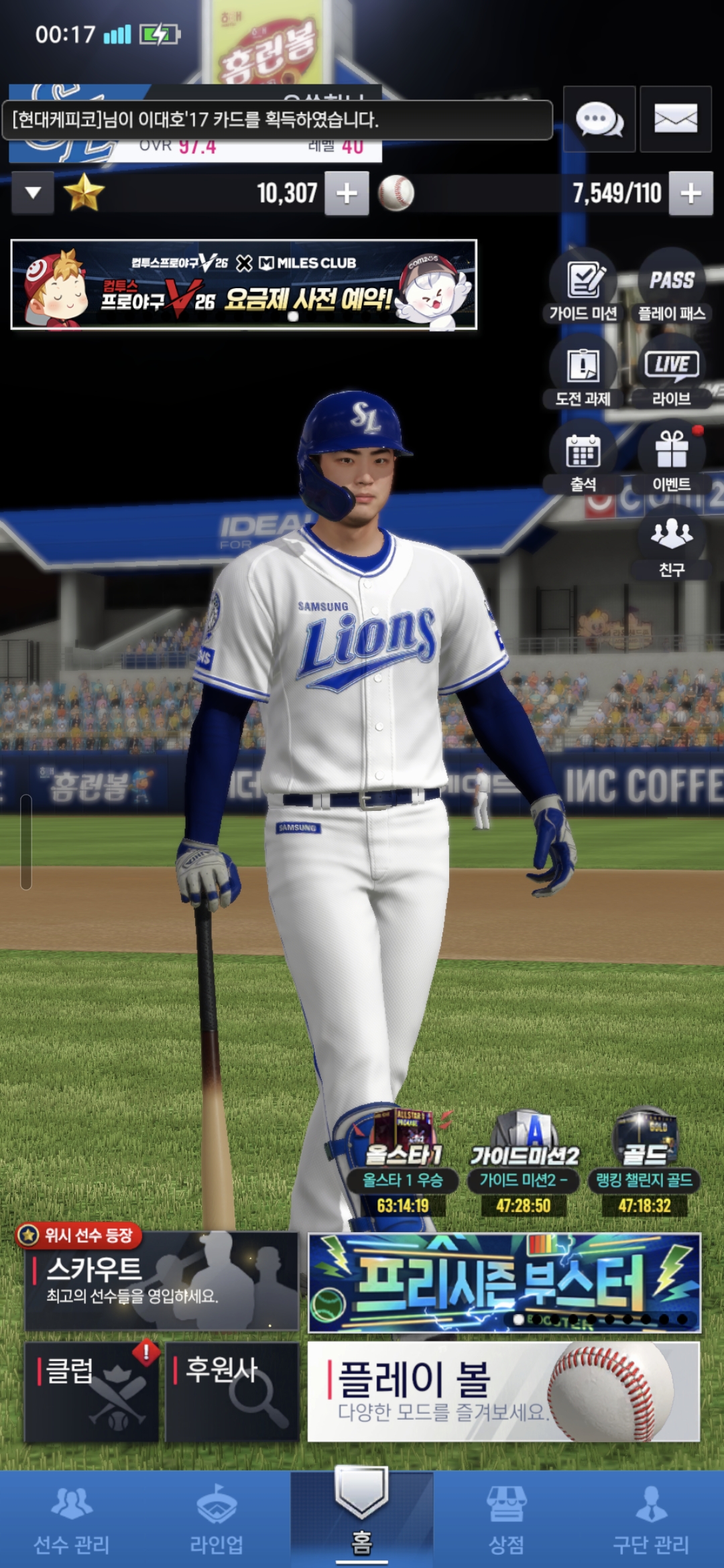Add more stars with the plus button

[x=347, y=193]
